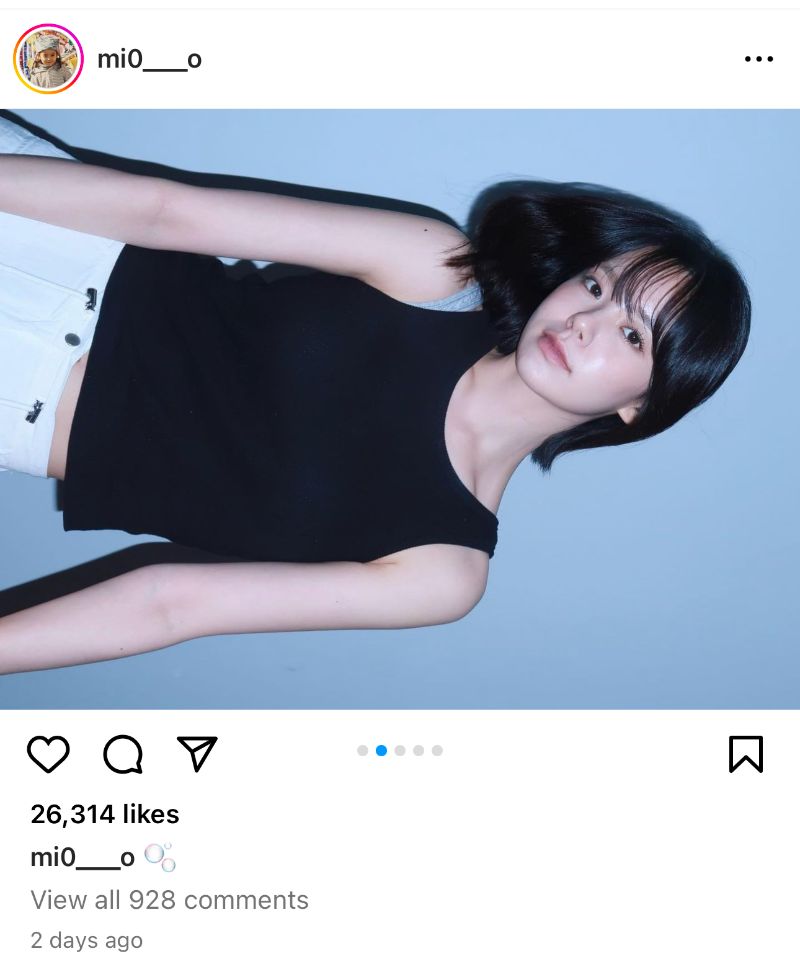Open mi0___o's profile from the header username
Screen dimensions: 800x964
tap(149, 59)
